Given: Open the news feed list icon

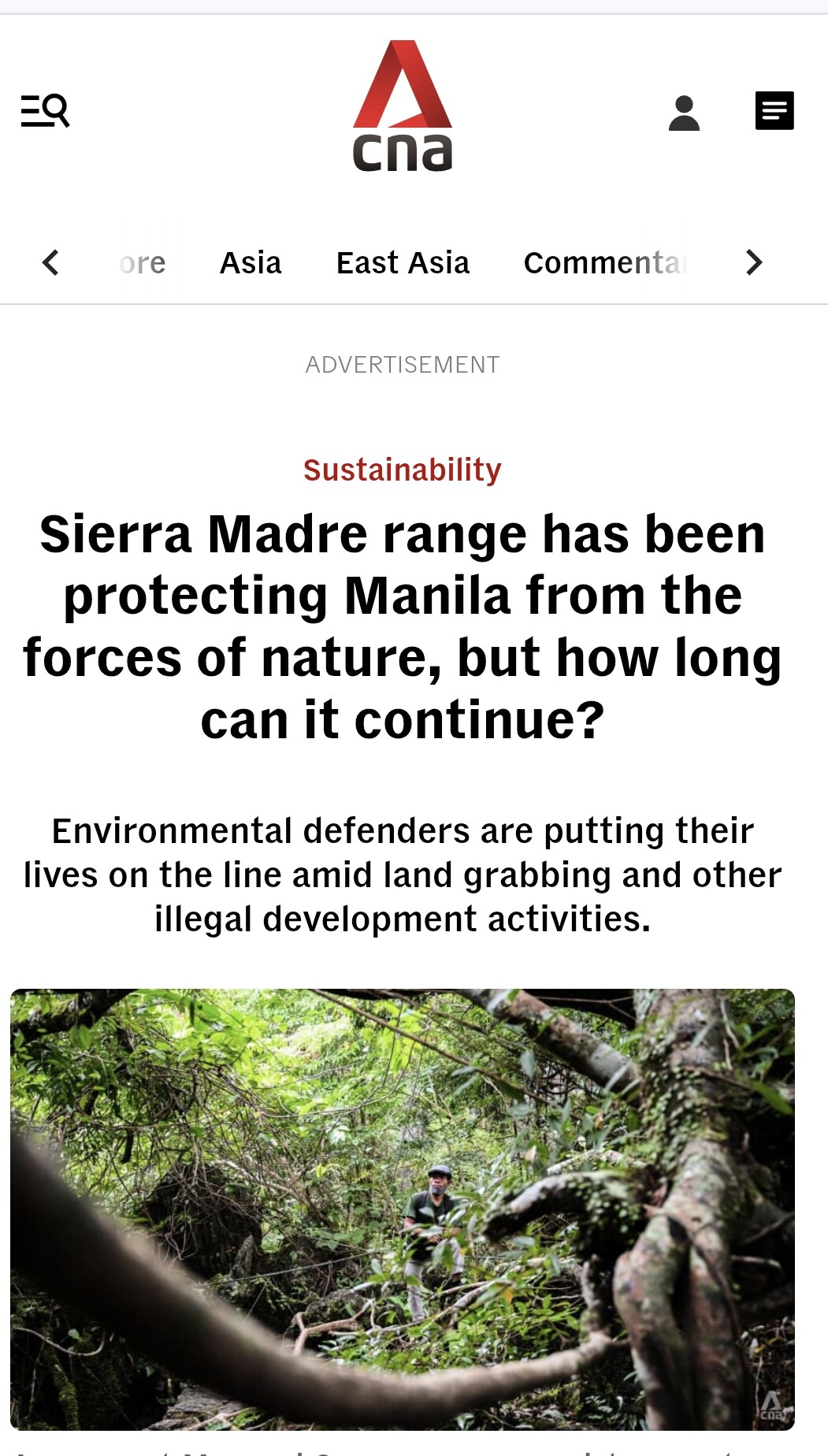Looking at the screenshot, I should click(774, 111).
